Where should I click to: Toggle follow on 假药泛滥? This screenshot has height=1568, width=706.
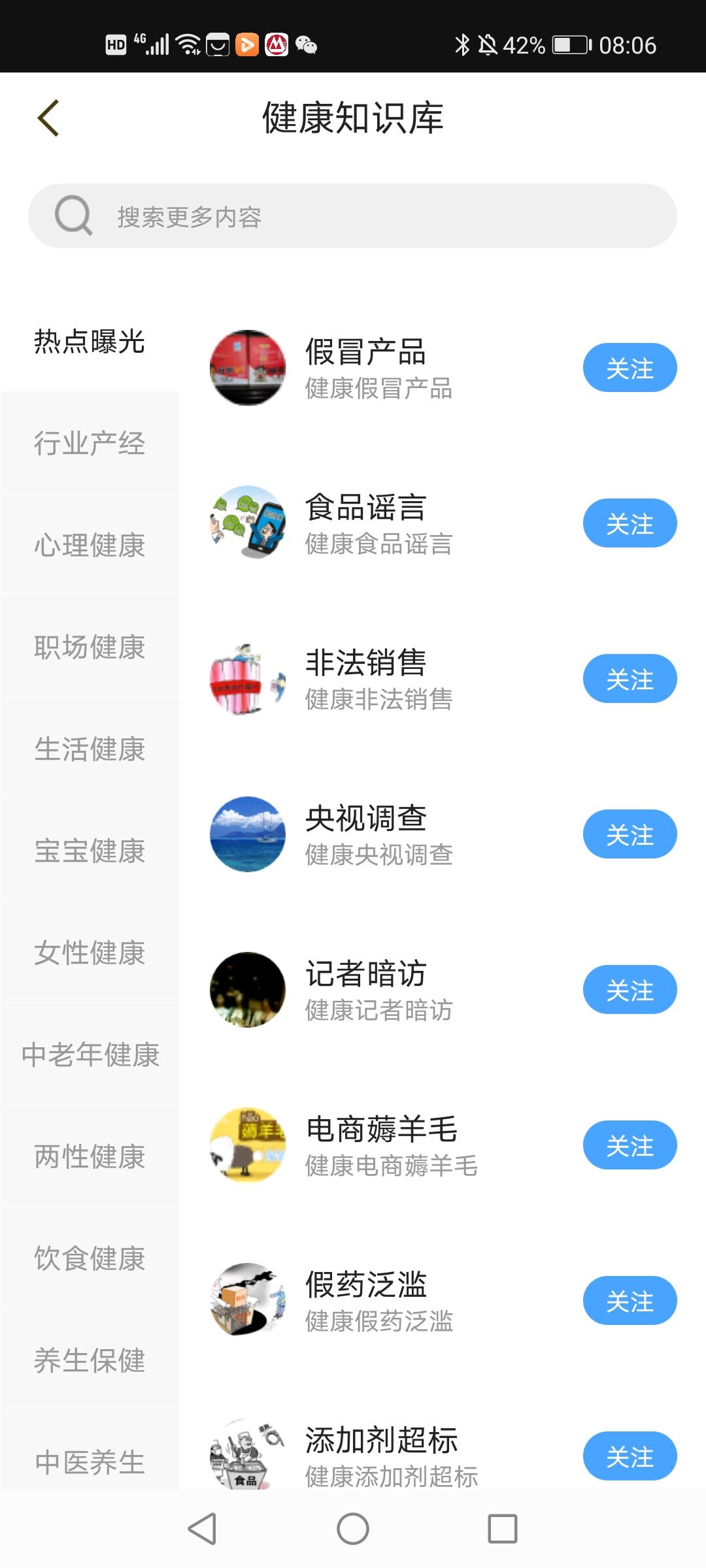(x=630, y=1300)
